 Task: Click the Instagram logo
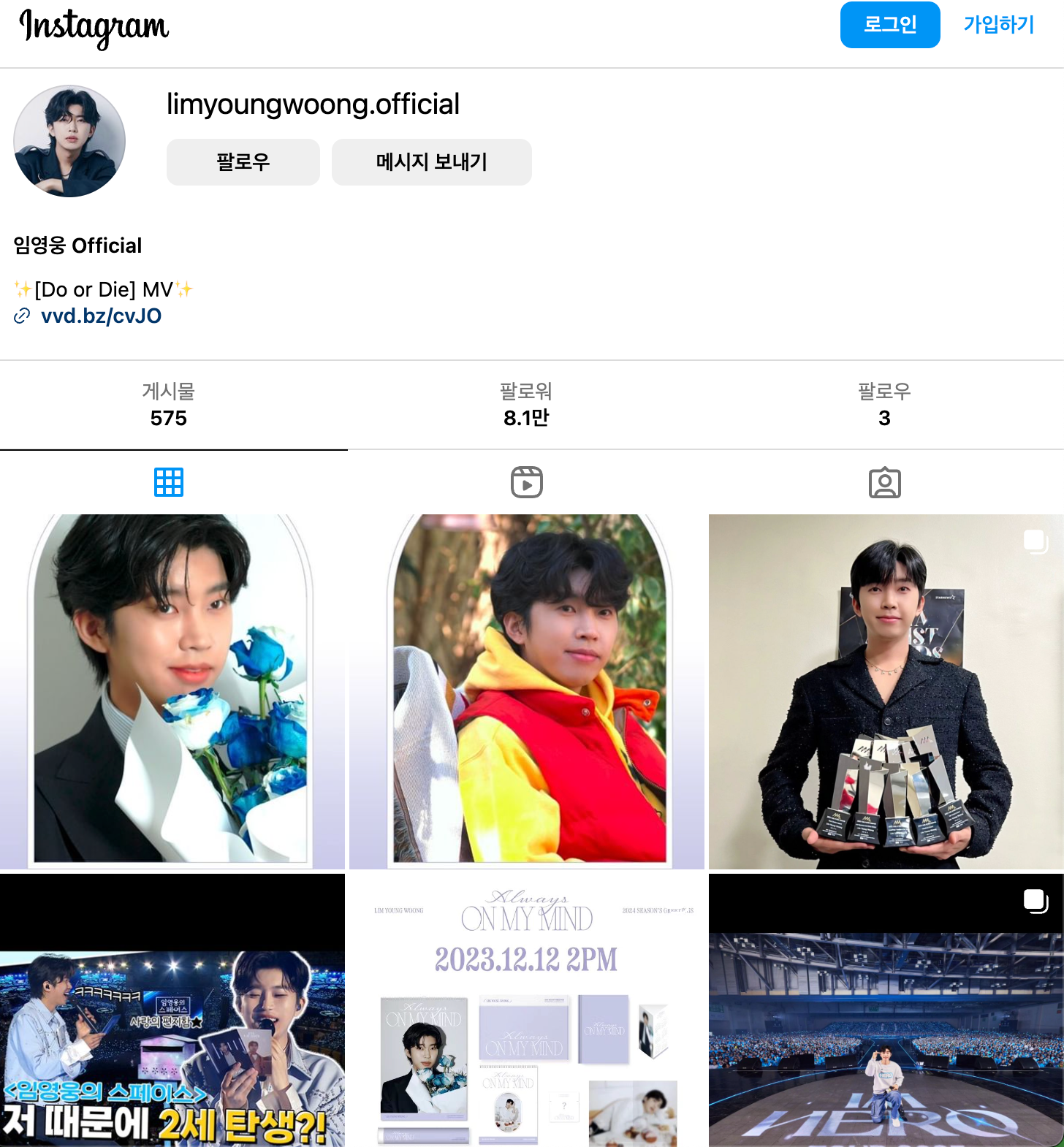(x=95, y=29)
